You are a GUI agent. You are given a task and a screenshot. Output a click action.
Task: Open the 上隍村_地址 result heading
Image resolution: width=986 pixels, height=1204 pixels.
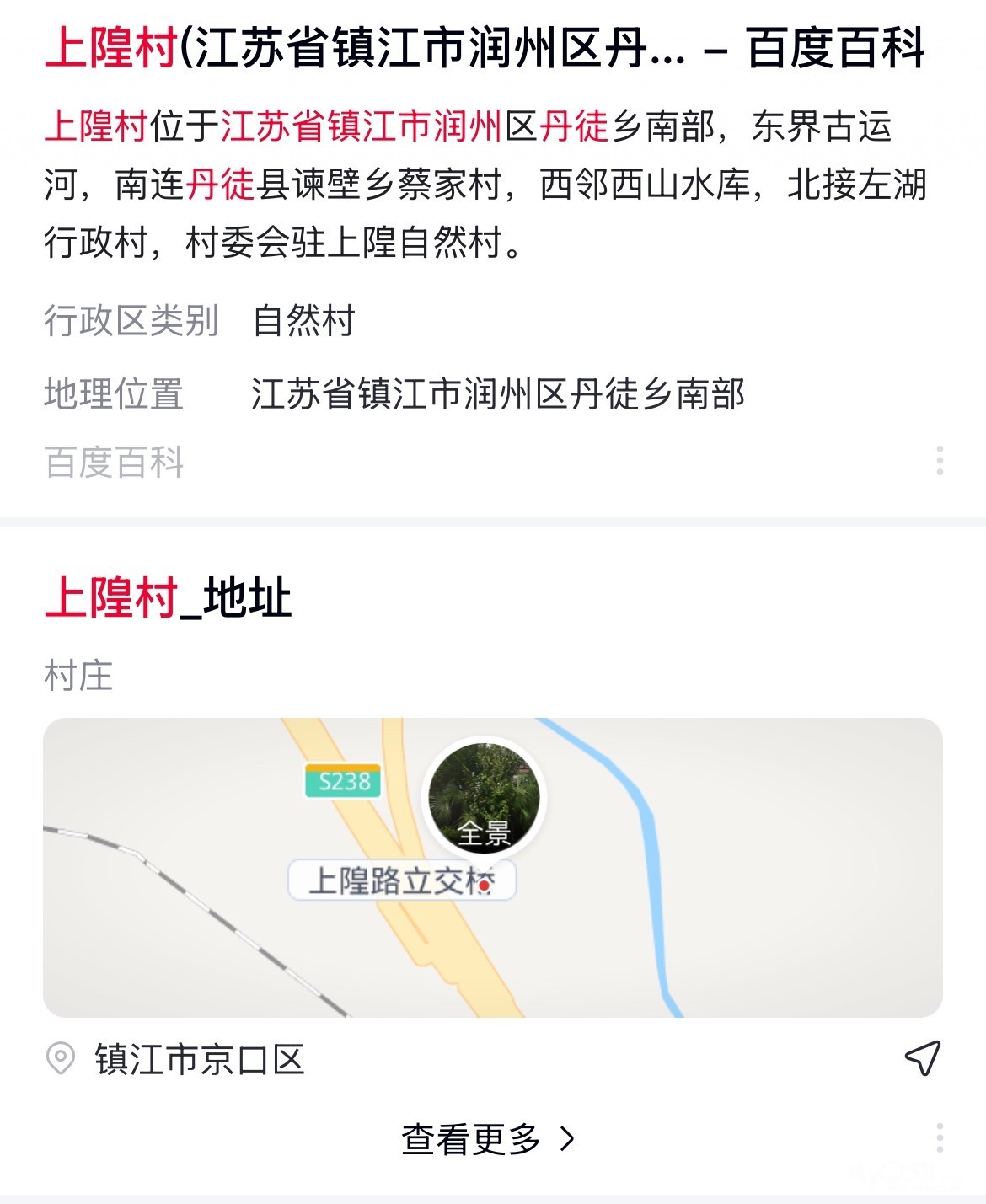168,598
